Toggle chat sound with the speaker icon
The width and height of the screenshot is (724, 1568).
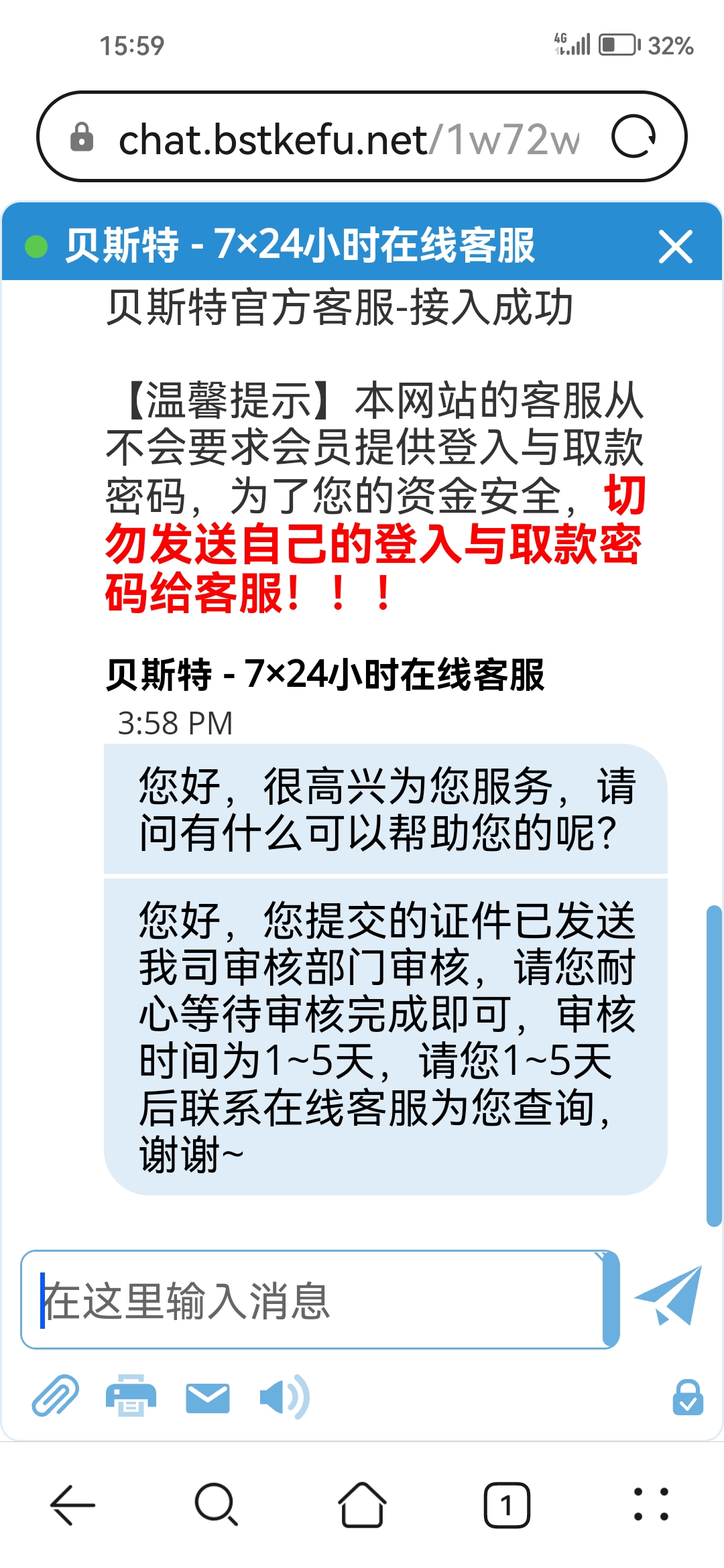coord(284,1397)
